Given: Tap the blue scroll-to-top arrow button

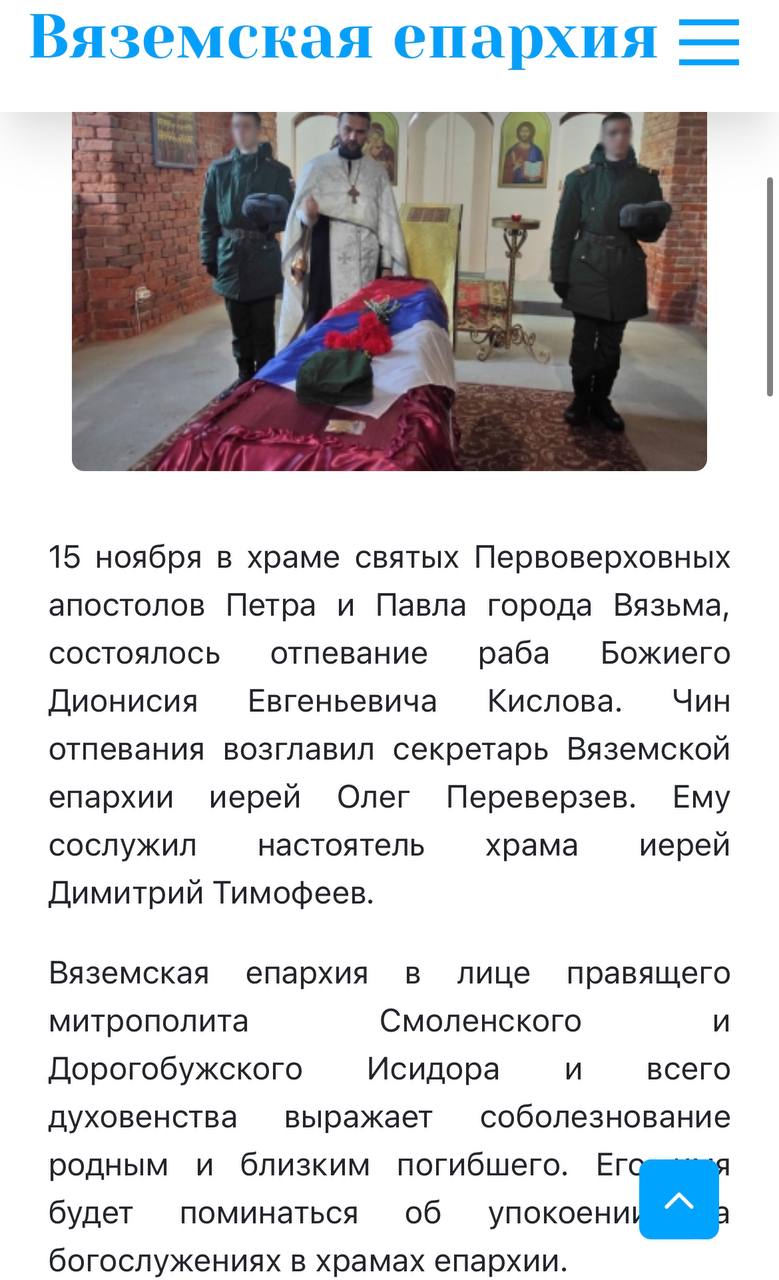Looking at the screenshot, I should [x=679, y=1199].
